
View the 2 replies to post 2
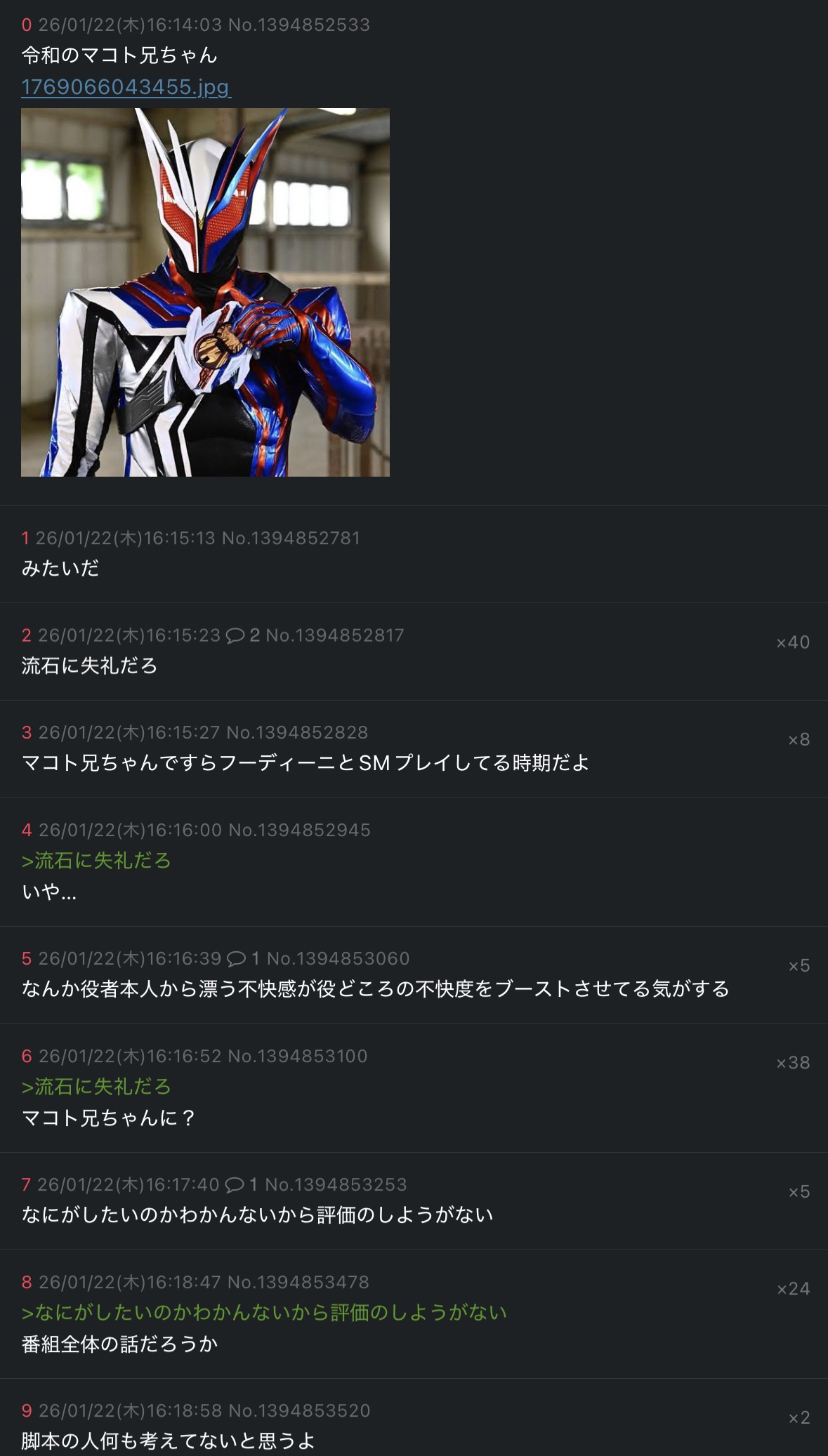tap(242, 635)
